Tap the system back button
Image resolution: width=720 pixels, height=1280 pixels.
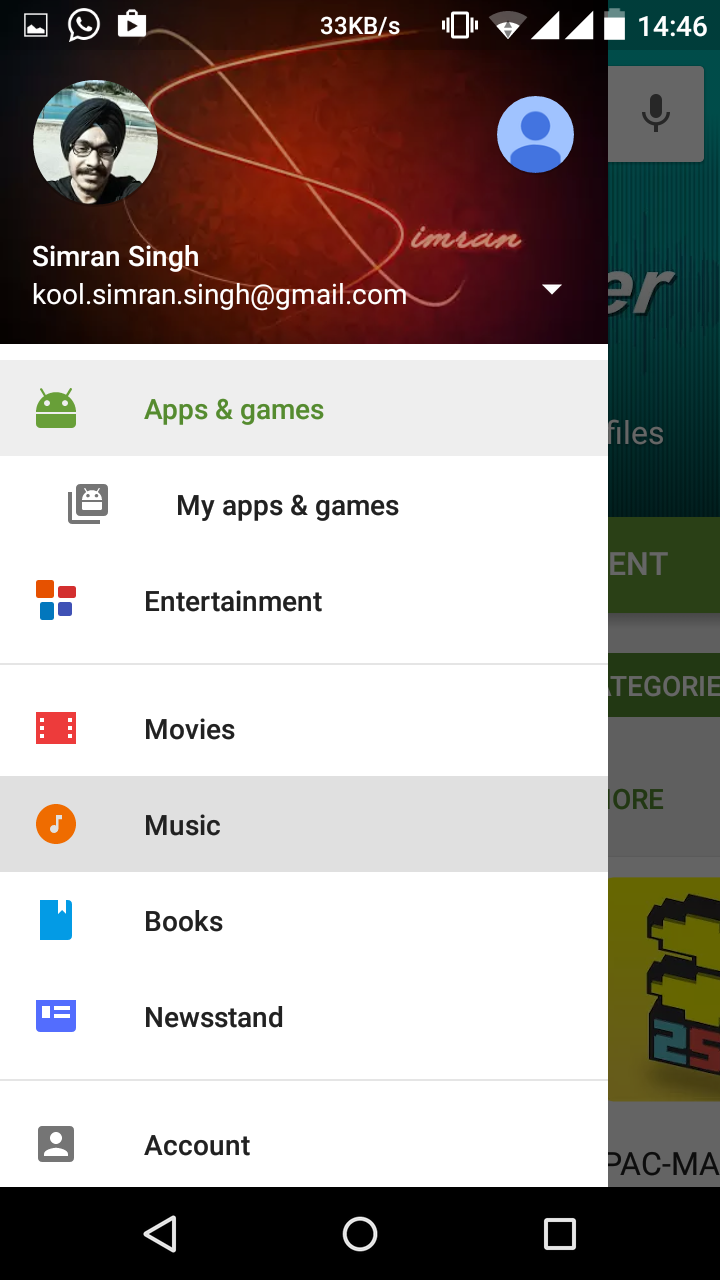click(160, 1234)
